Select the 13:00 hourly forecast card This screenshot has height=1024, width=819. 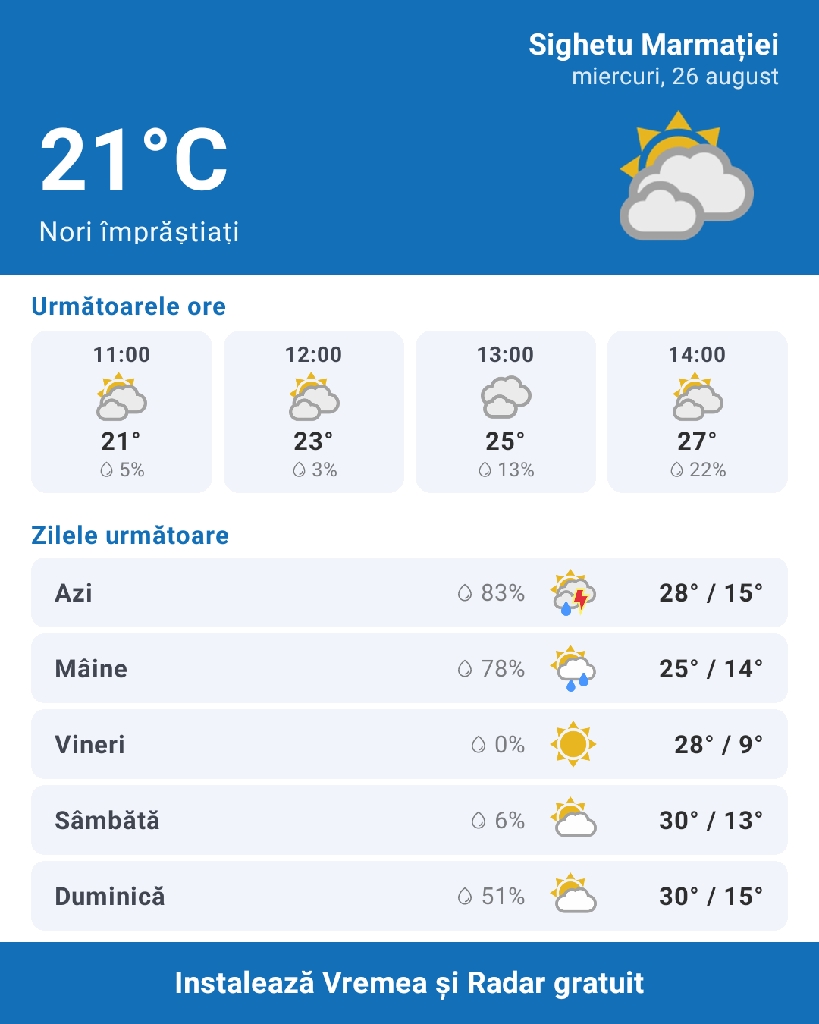point(506,412)
